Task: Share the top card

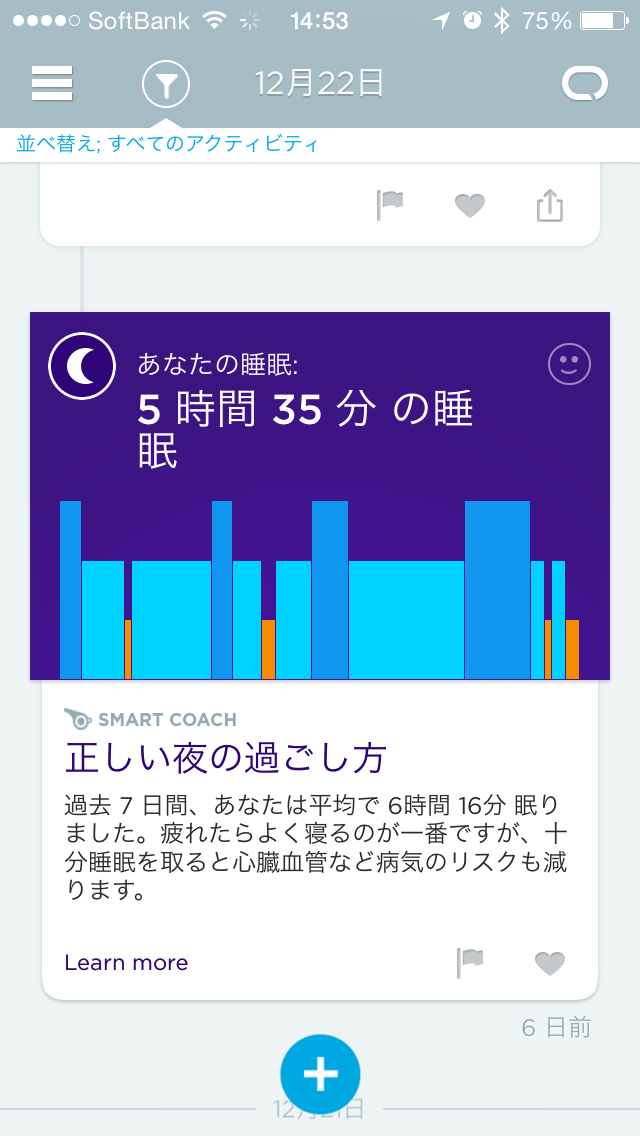Action: tap(550, 206)
